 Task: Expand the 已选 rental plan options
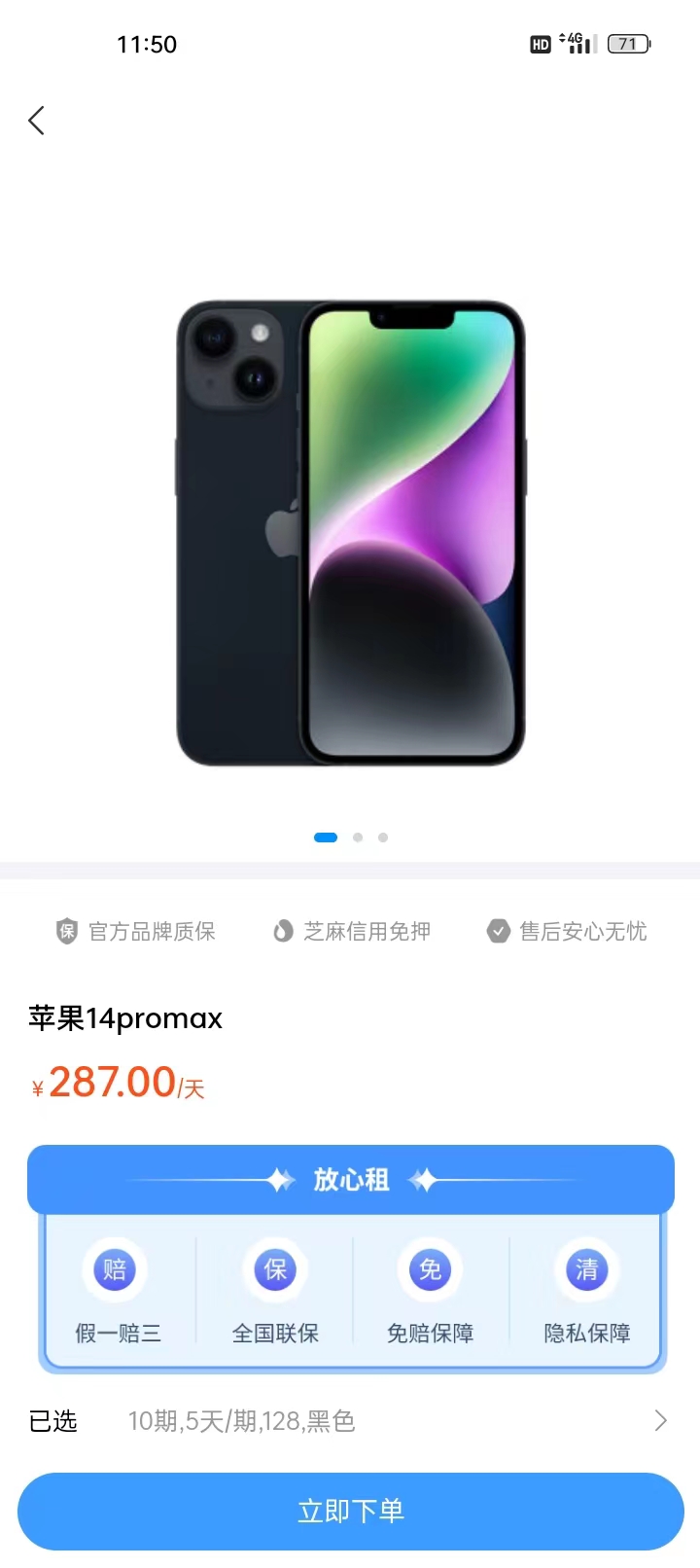53,1421
